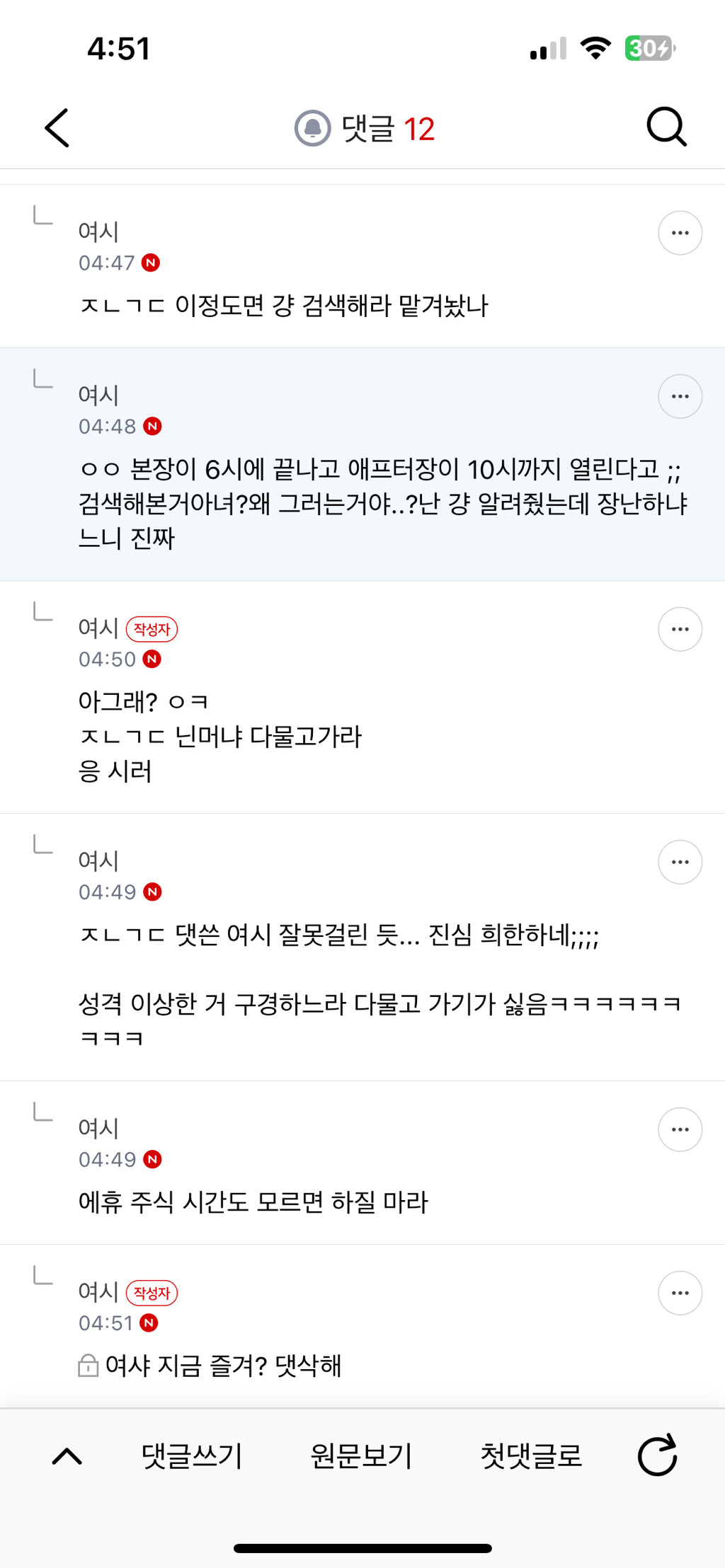Tap the 작성자 badge on the 04:51 comment
The height and width of the screenshot is (1568, 725).
click(152, 1292)
